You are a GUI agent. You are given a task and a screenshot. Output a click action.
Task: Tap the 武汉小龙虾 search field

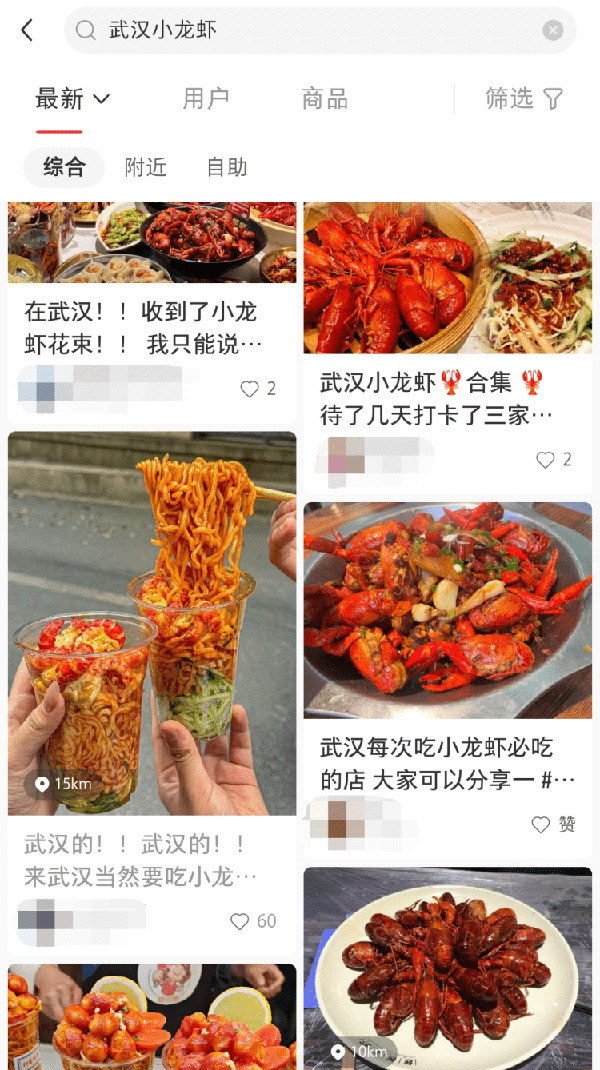(310, 30)
